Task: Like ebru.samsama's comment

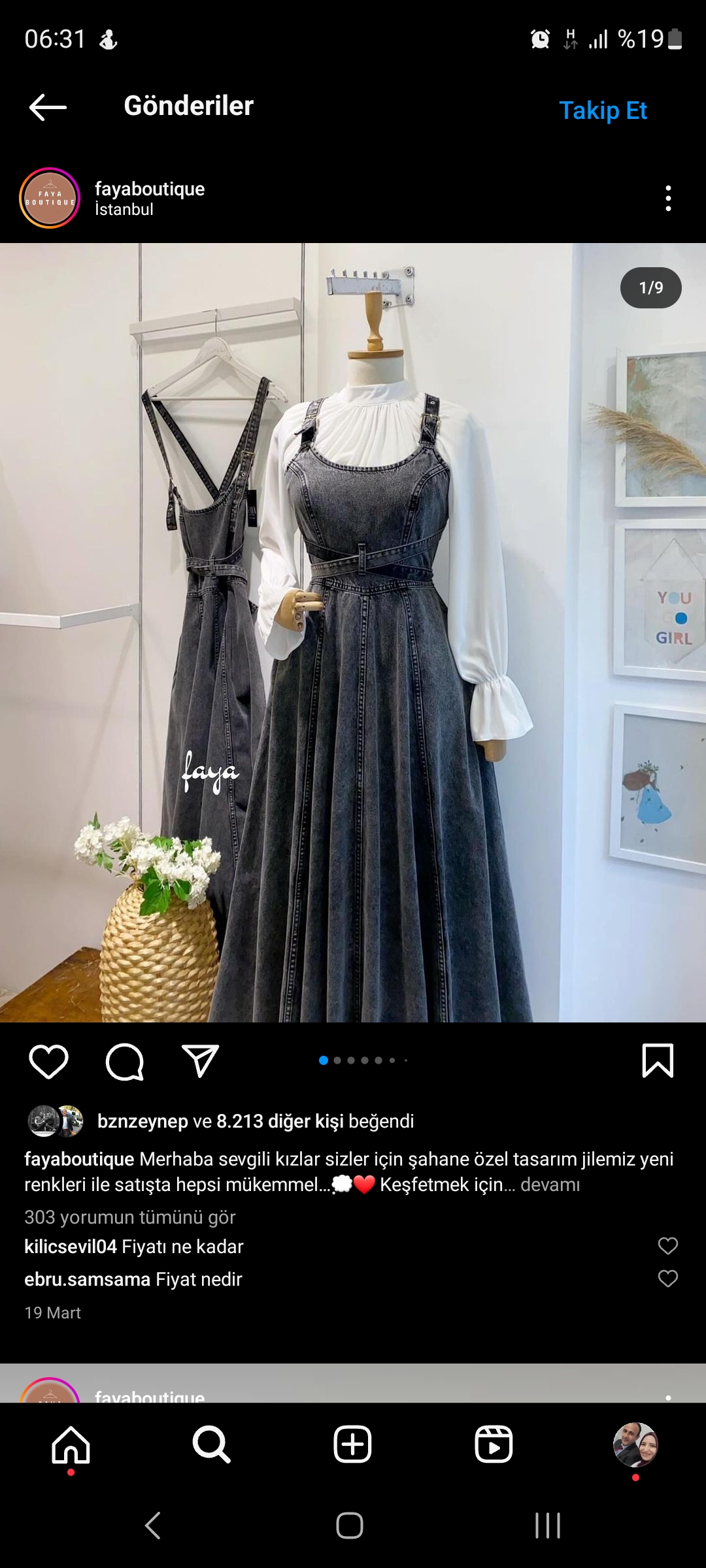Action: (x=667, y=1279)
